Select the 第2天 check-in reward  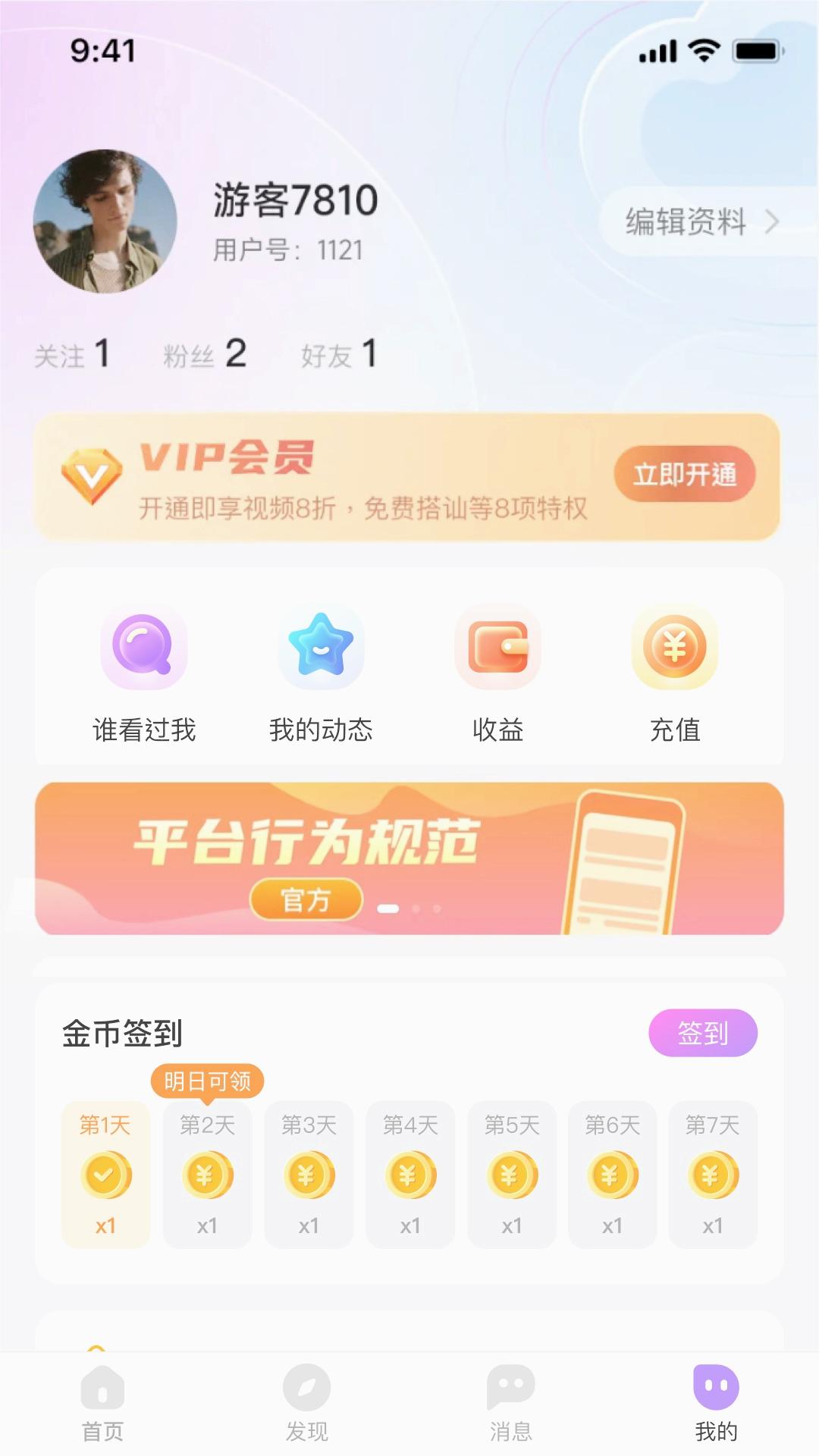tap(207, 1174)
